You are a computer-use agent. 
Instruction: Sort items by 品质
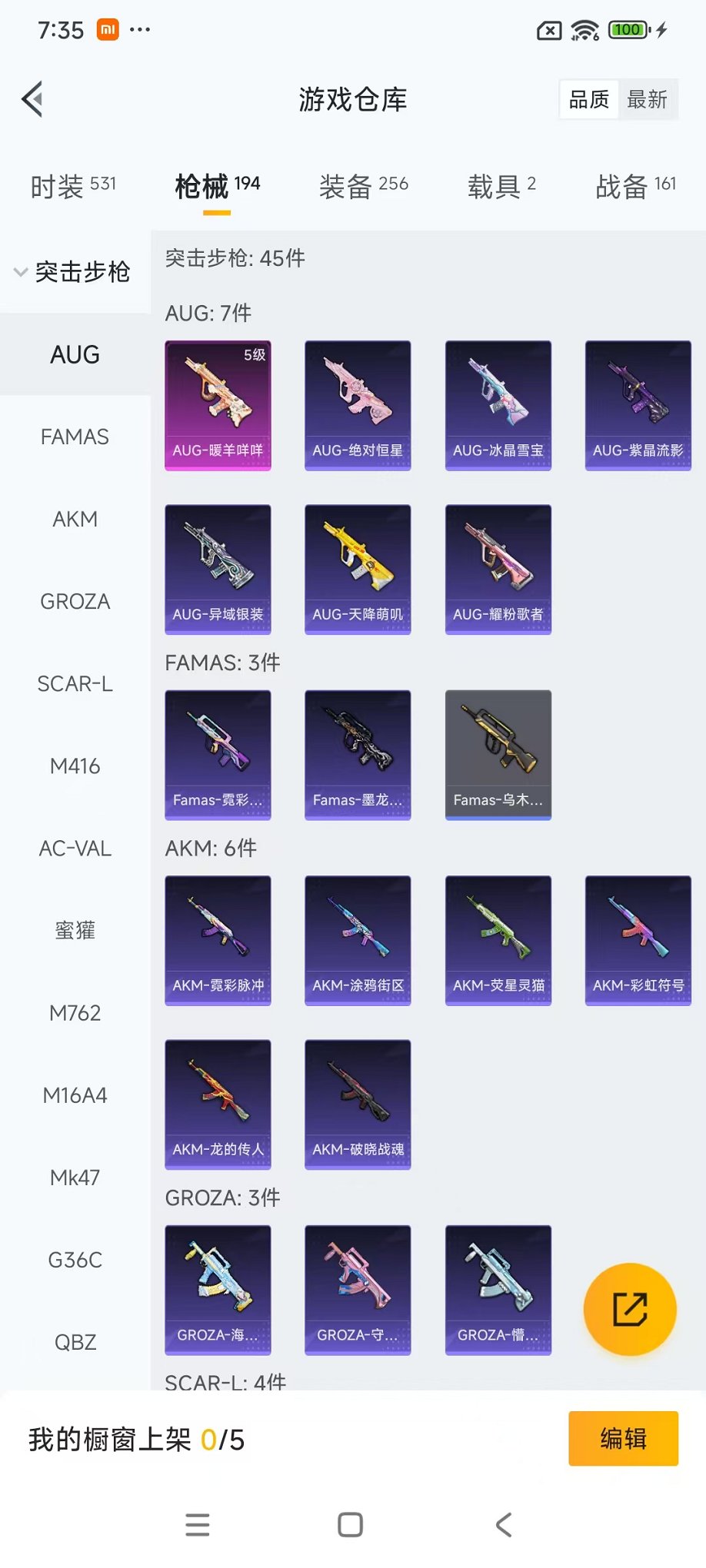pyautogui.click(x=589, y=99)
